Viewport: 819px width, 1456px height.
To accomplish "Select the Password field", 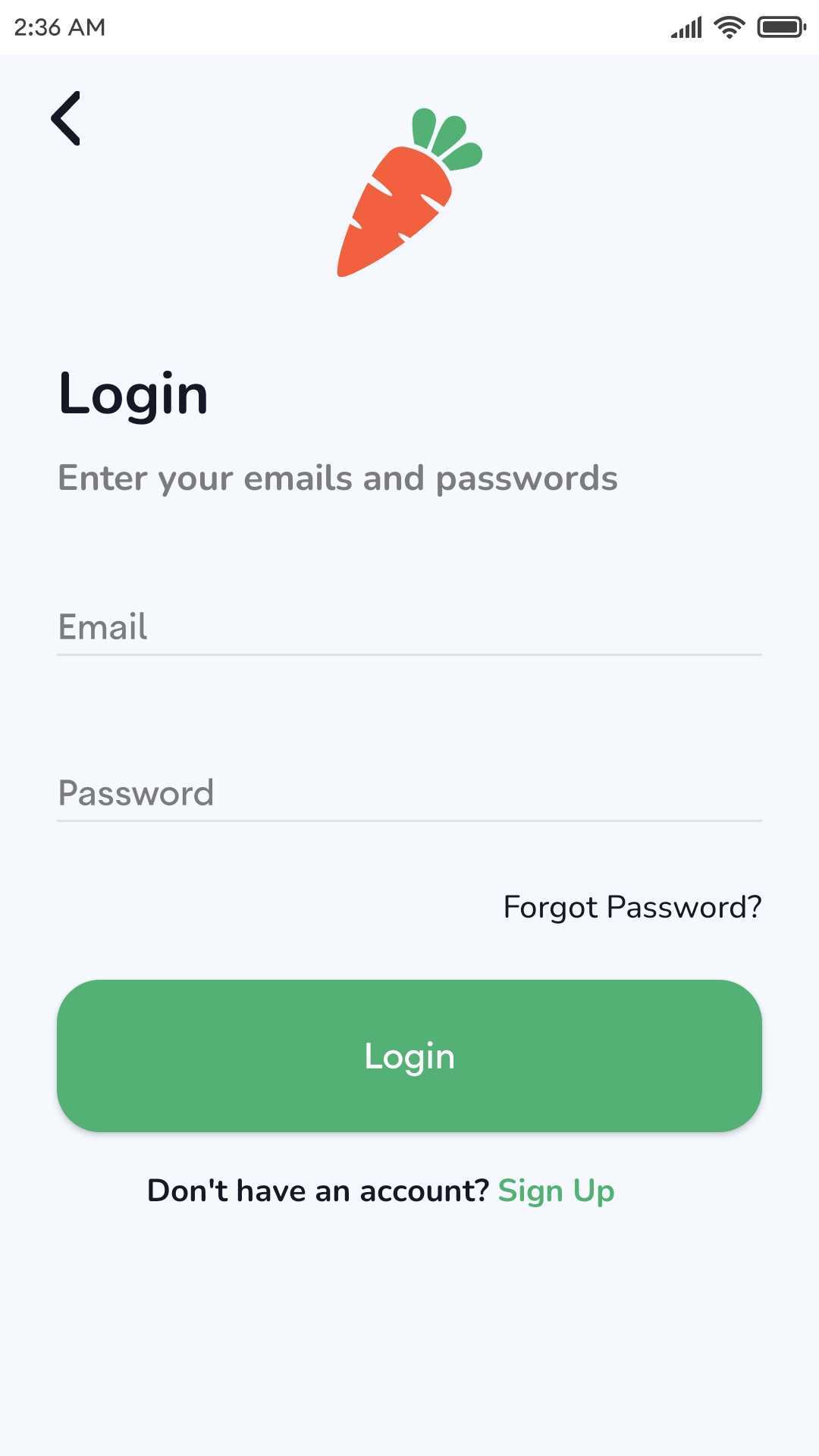I will 409,792.
